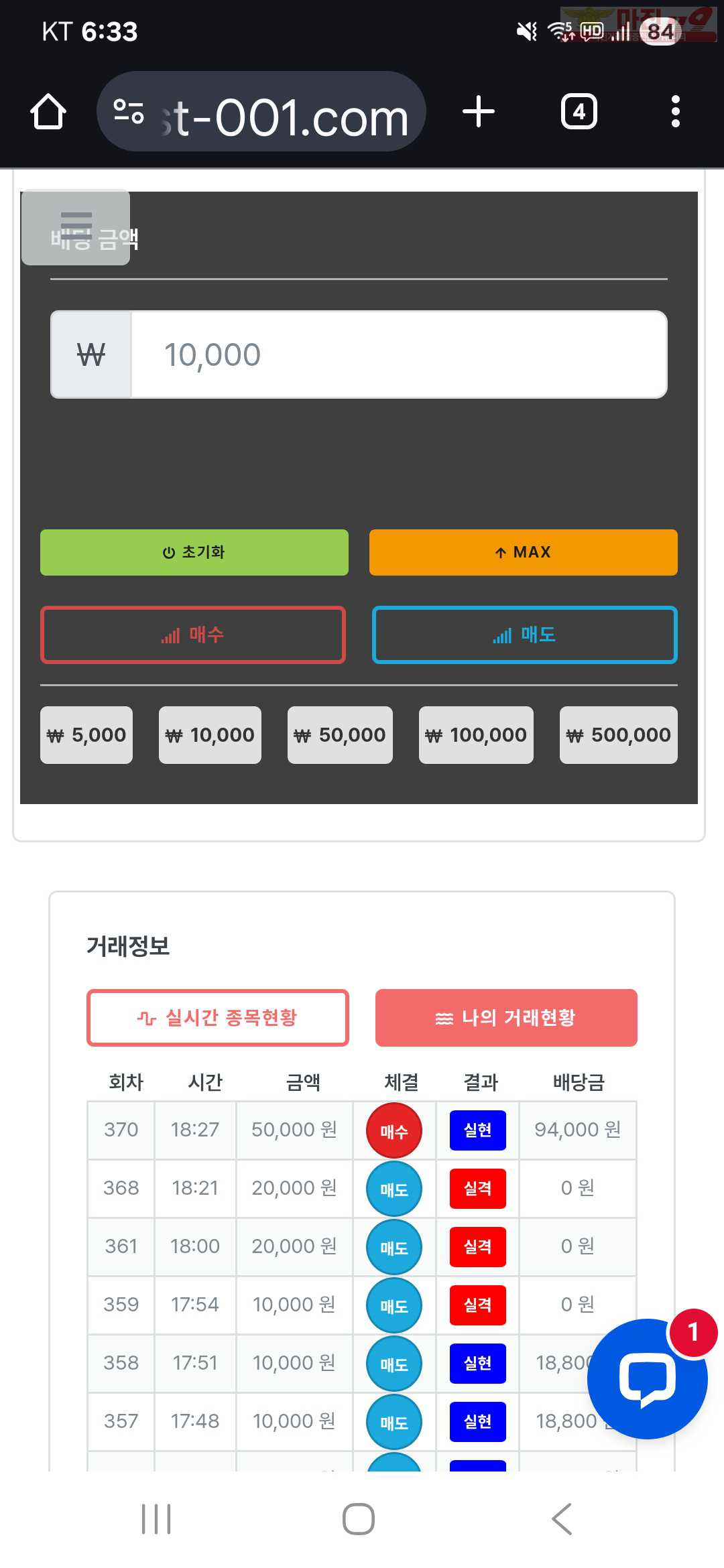The height and width of the screenshot is (1568, 724).
Task: Open a new browser tab
Action: (x=479, y=111)
